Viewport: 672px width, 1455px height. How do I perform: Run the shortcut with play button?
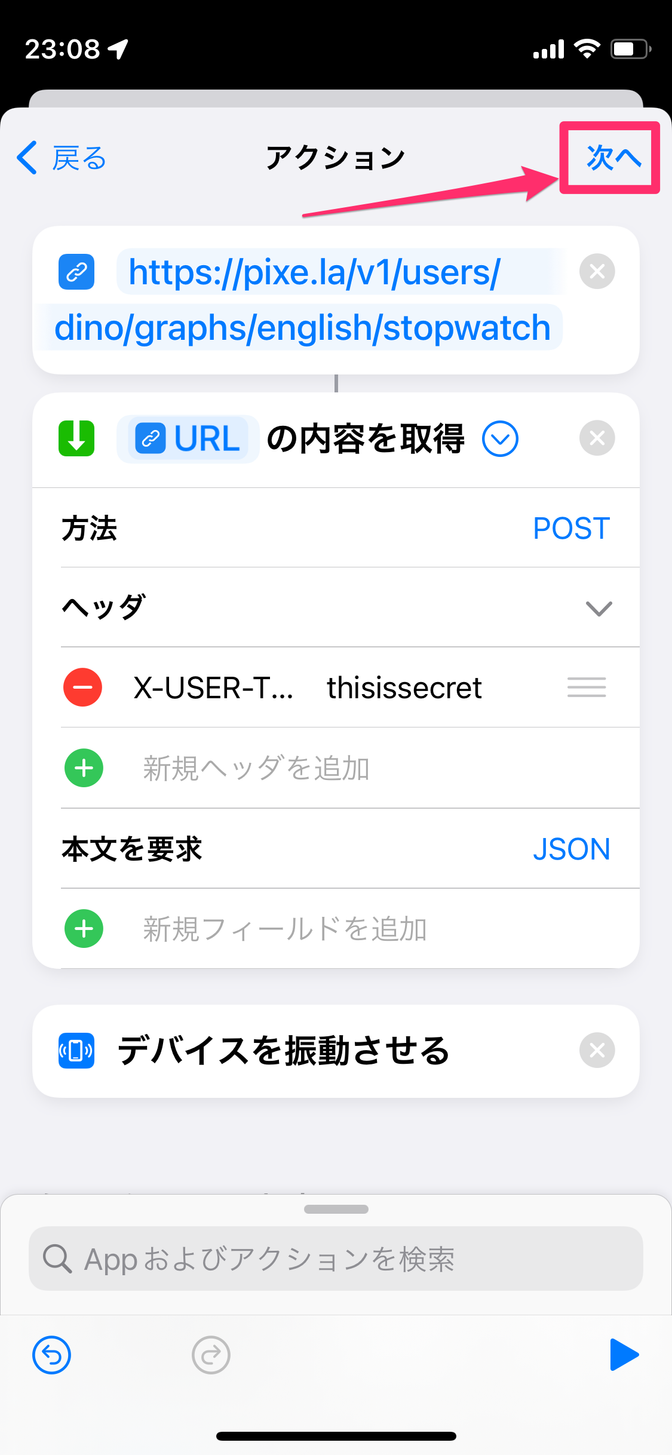point(623,1356)
